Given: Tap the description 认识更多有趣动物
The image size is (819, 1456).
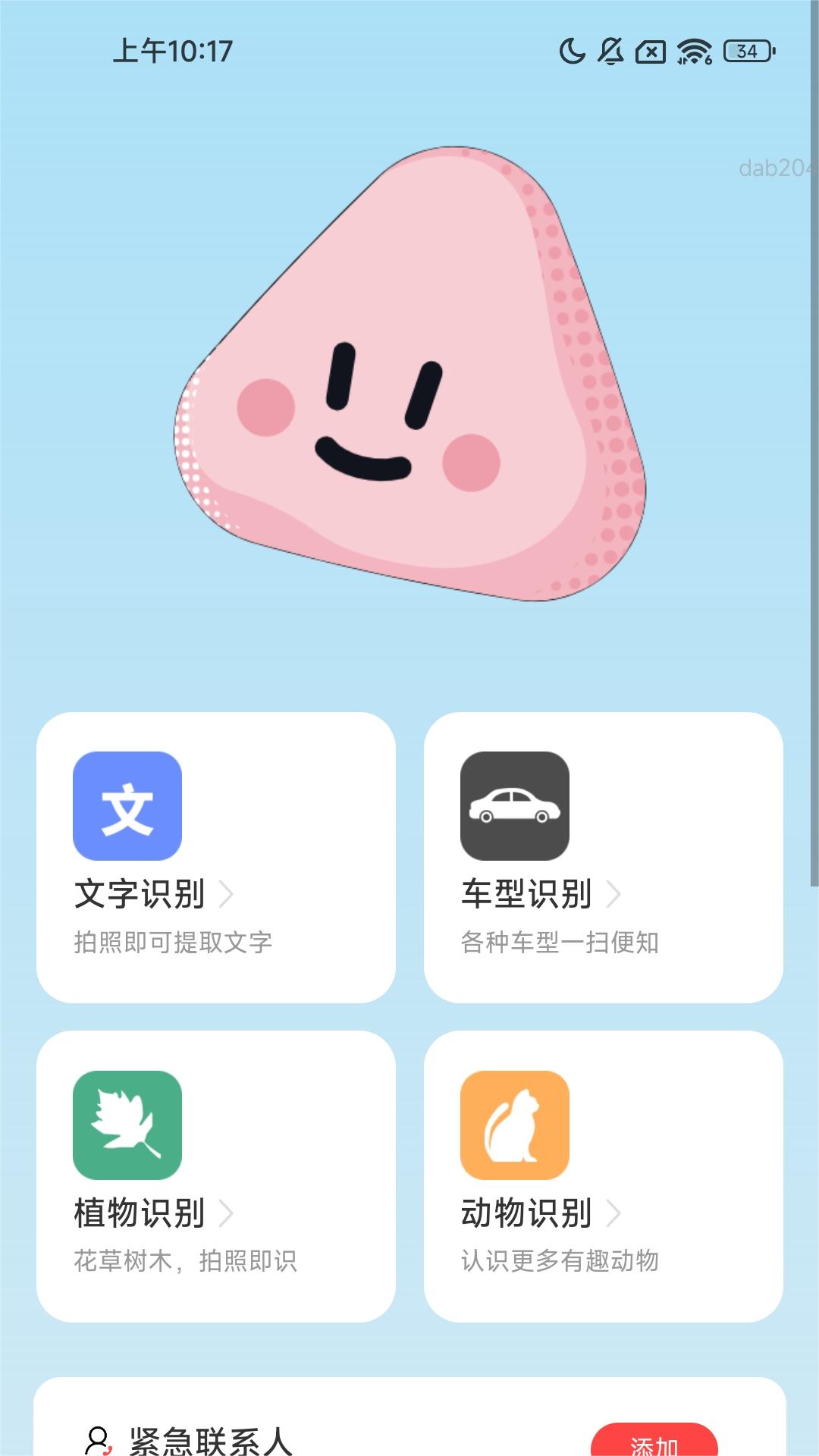Looking at the screenshot, I should pyautogui.click(x=561, y=1262).
